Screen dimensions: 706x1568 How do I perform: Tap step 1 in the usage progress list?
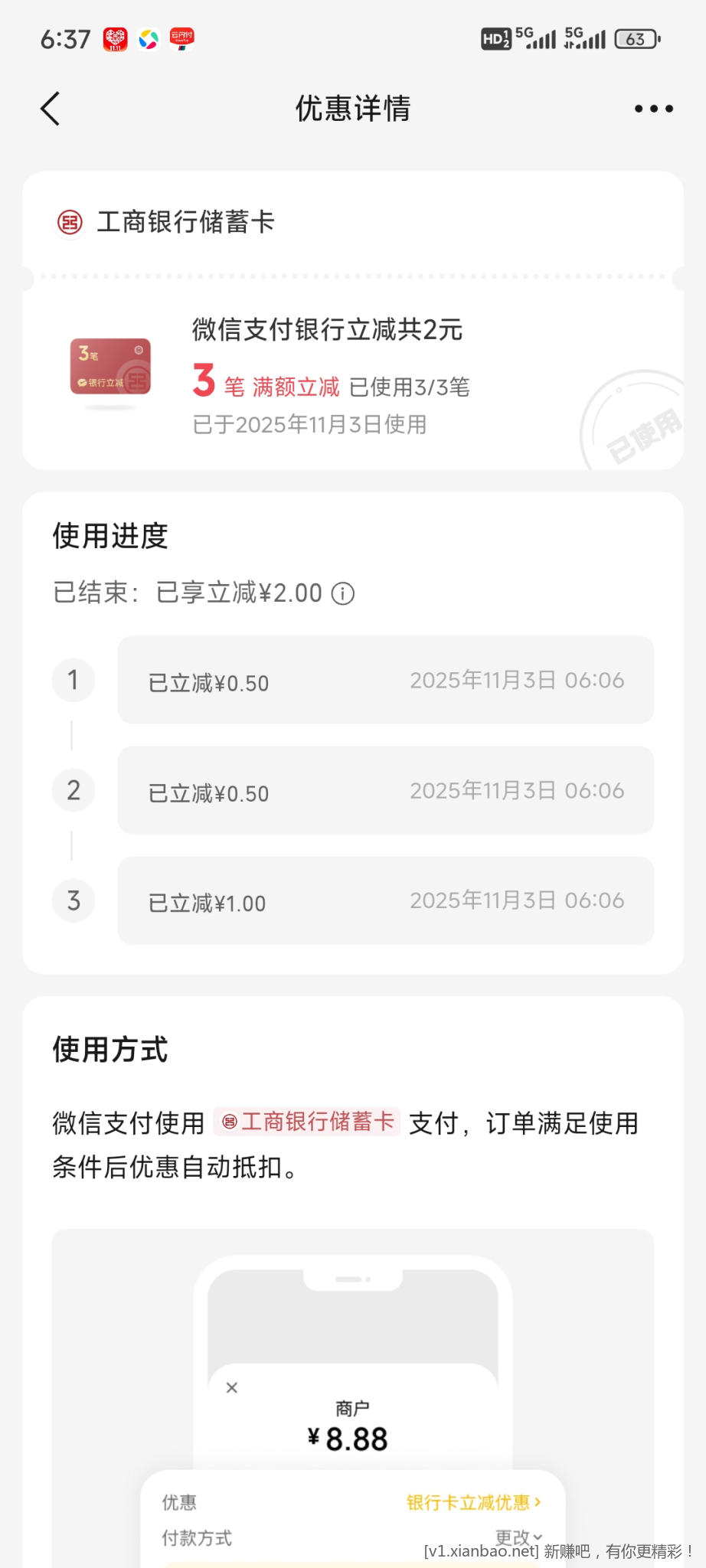coord(385,680)
